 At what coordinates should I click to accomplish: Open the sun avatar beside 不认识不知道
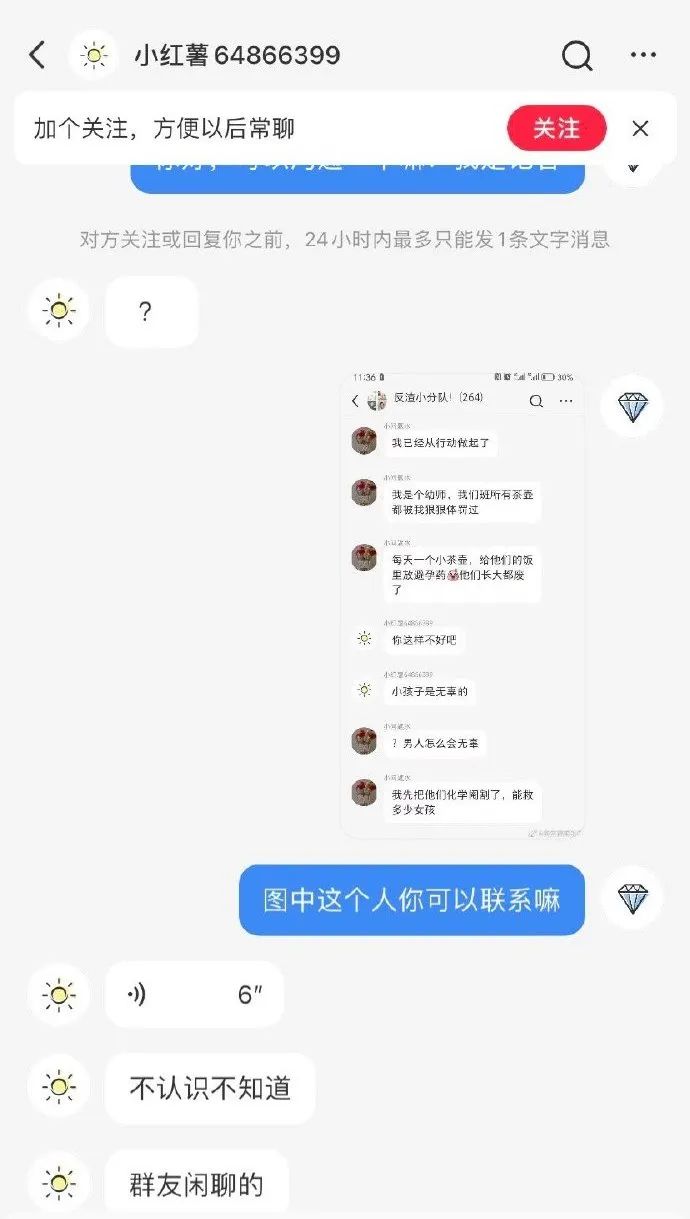tap(59, 1087)
